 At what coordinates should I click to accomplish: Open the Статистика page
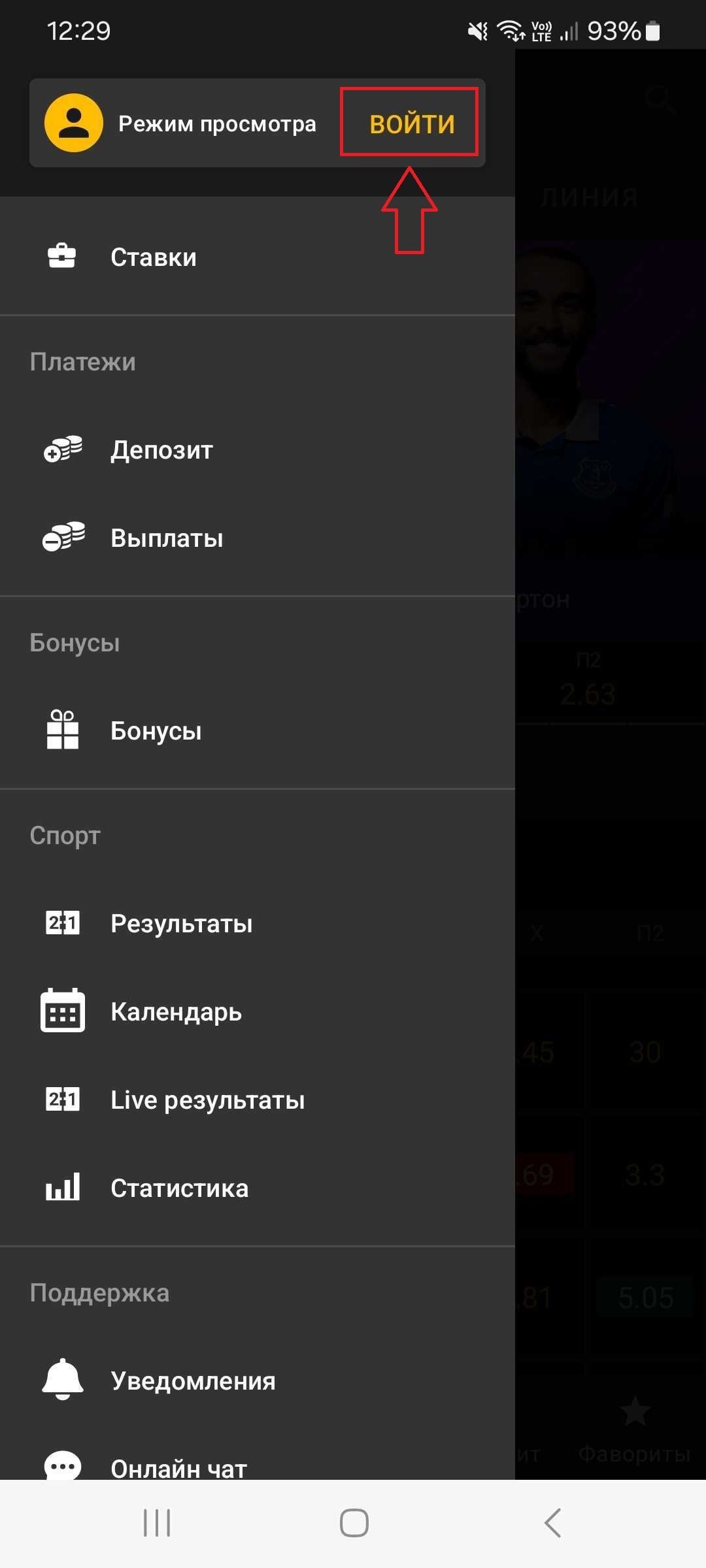[x=179, y=1188]
